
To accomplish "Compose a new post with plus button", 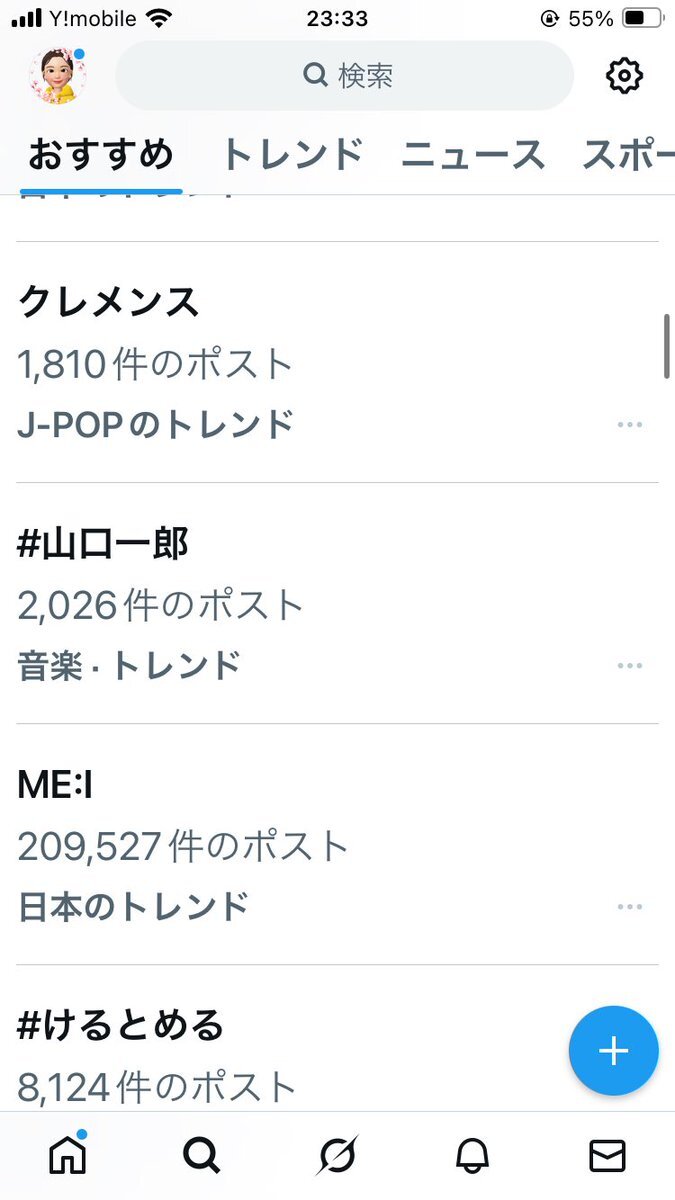I will point(613,1051).
